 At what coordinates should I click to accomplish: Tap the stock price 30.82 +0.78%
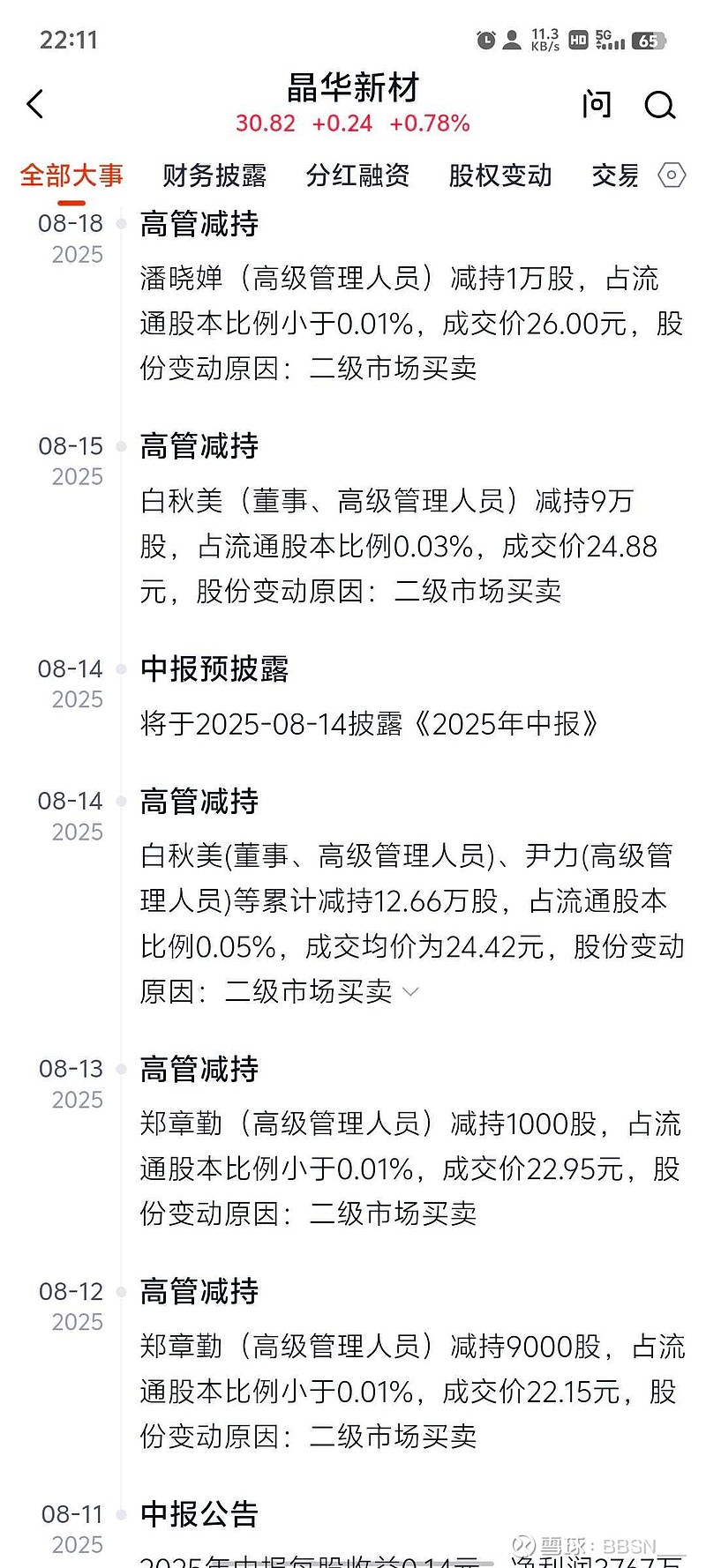[x=351, y=124]
